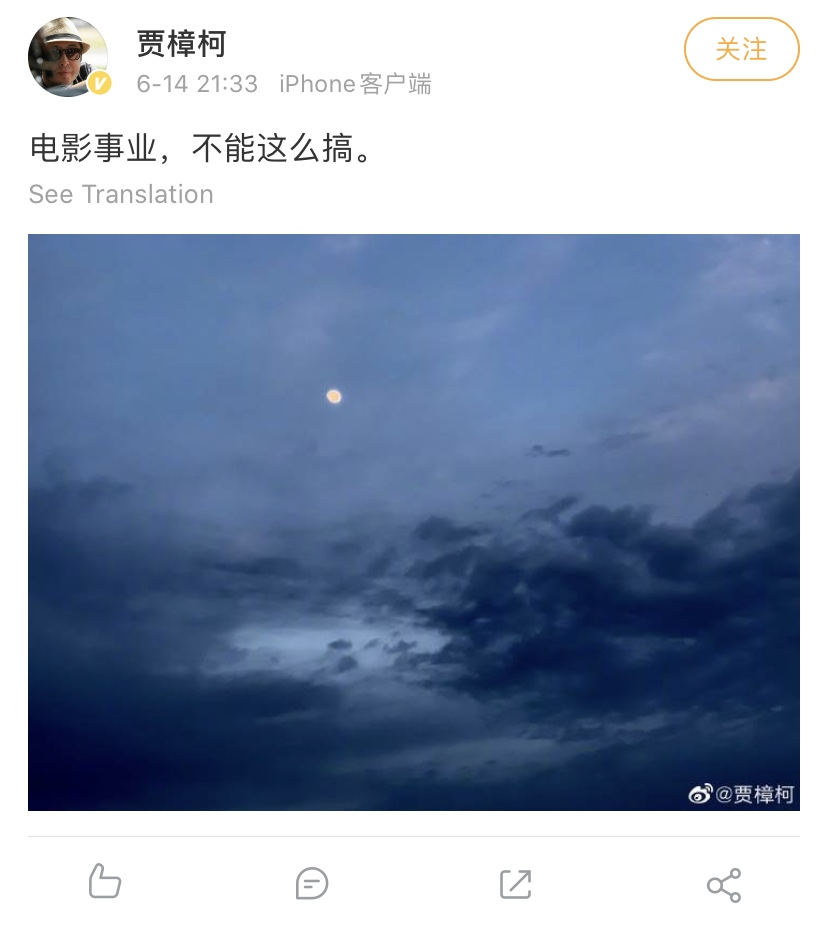This screenshot has width=827, height=928.
Task: Tap See Translation under the post
Action: pos(121,194)
